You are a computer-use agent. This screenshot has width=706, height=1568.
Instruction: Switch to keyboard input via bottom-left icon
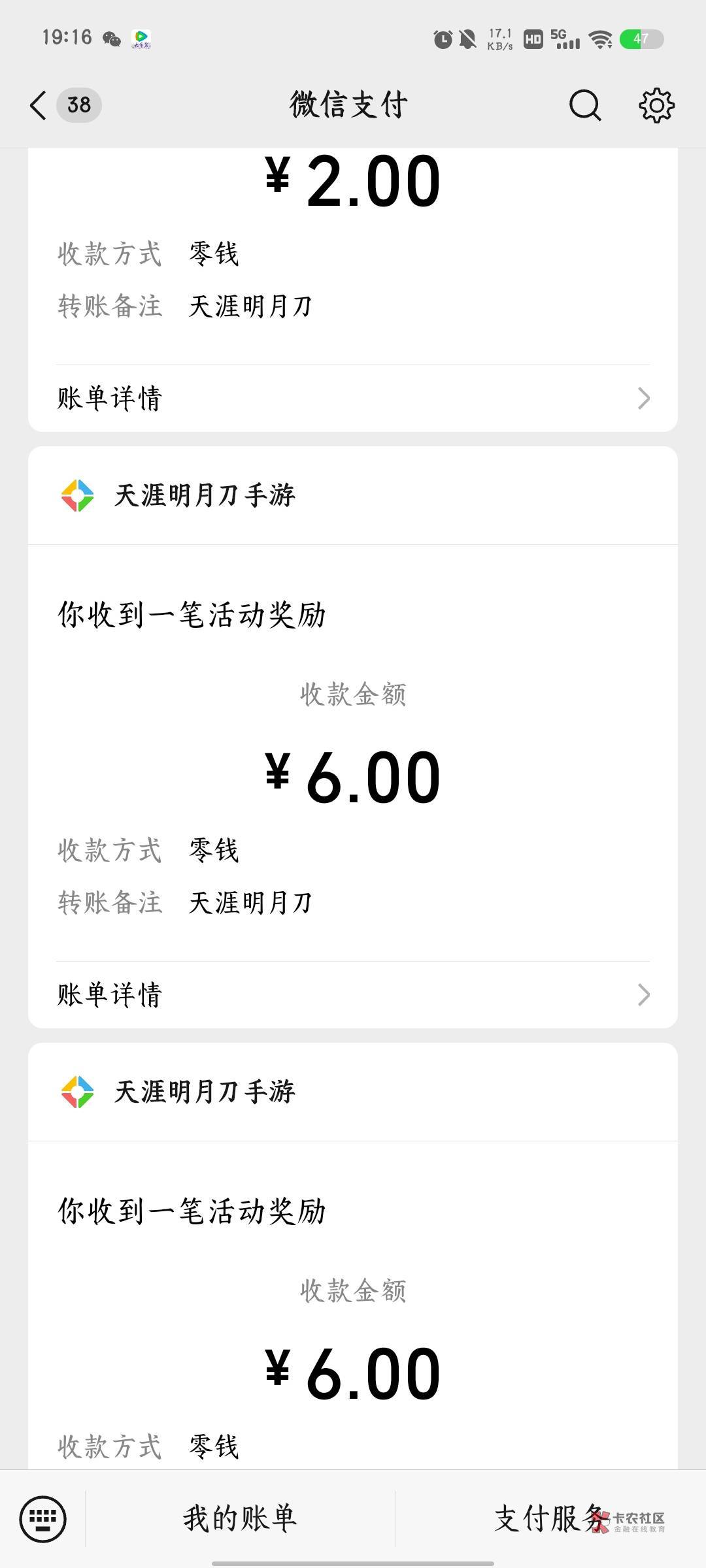[43, 1518]
